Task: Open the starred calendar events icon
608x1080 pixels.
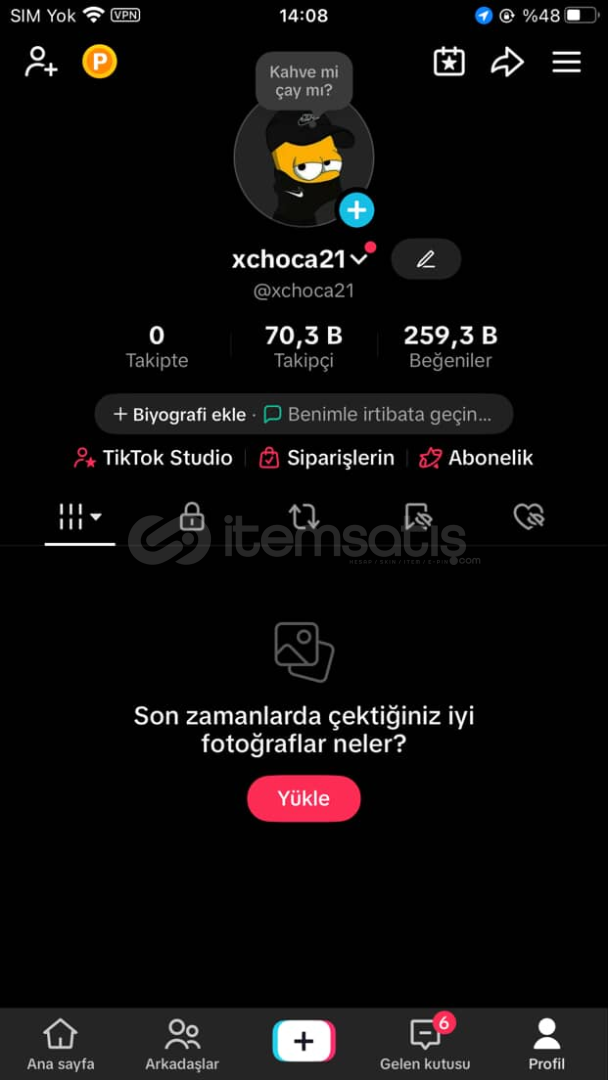Action: [449, 62]
